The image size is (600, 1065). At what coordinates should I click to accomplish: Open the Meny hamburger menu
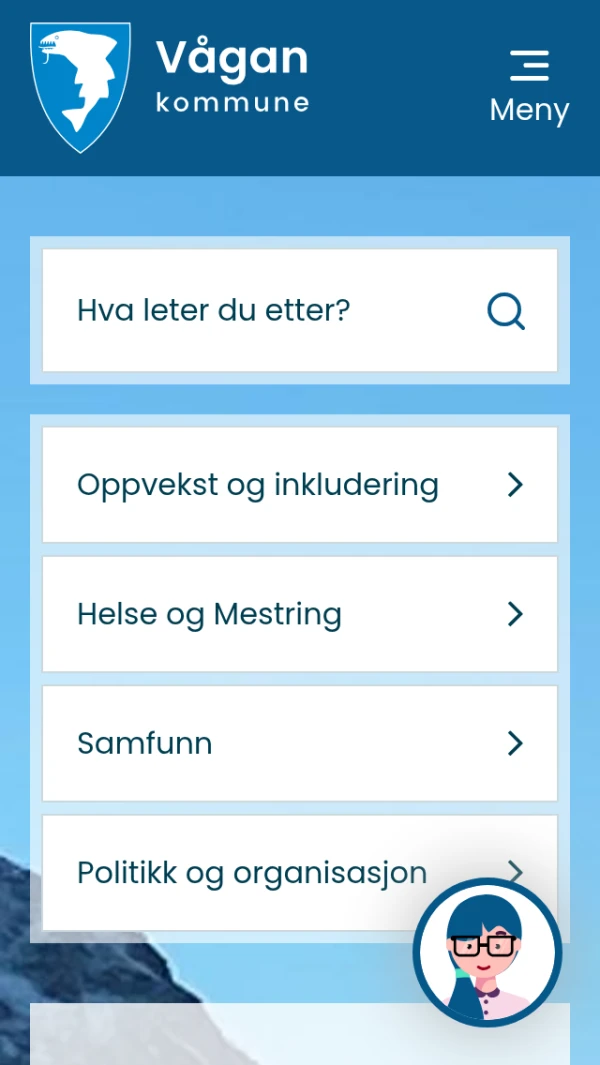coord(528,87)
